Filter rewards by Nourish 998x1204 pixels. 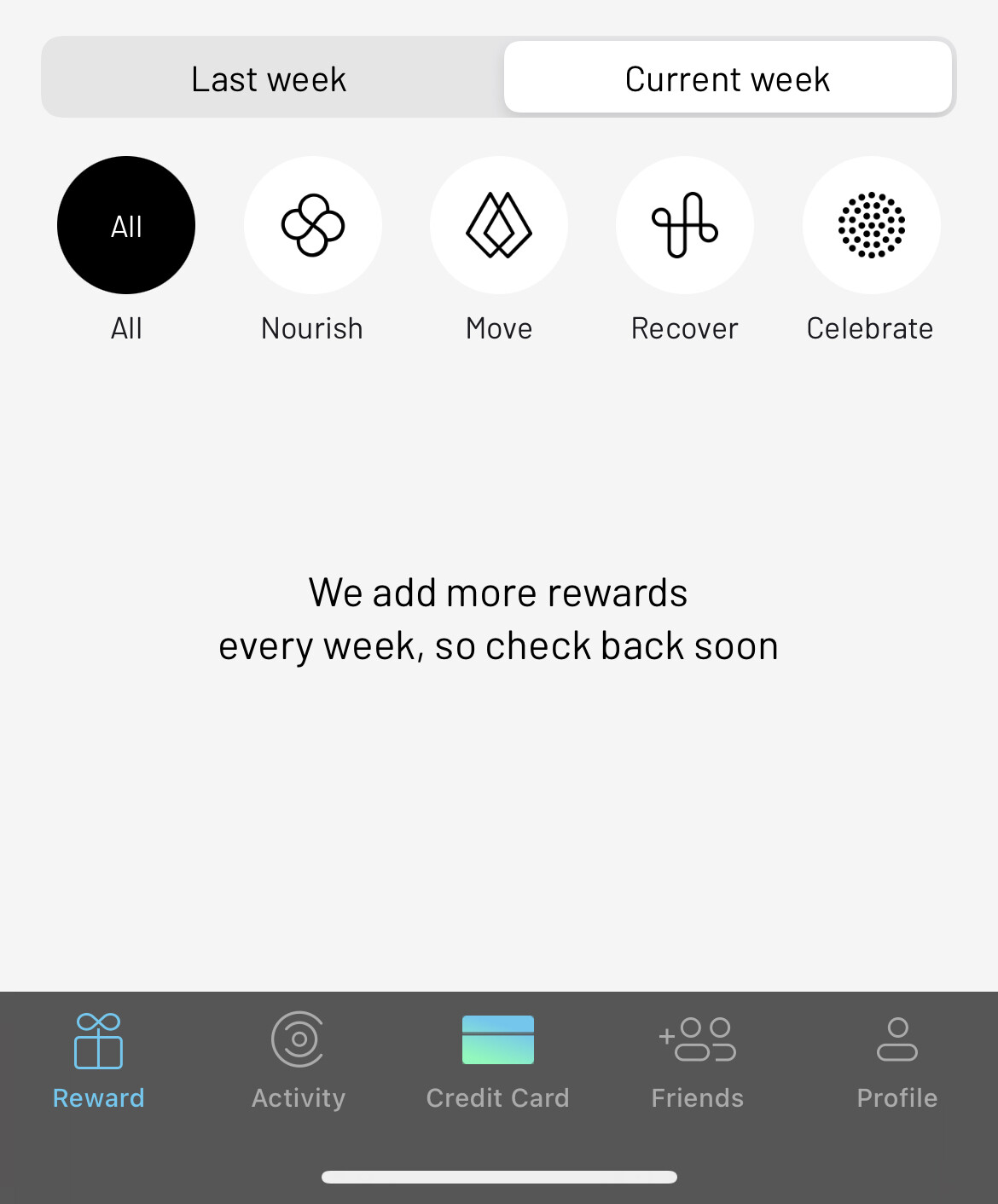pos(312,225)
